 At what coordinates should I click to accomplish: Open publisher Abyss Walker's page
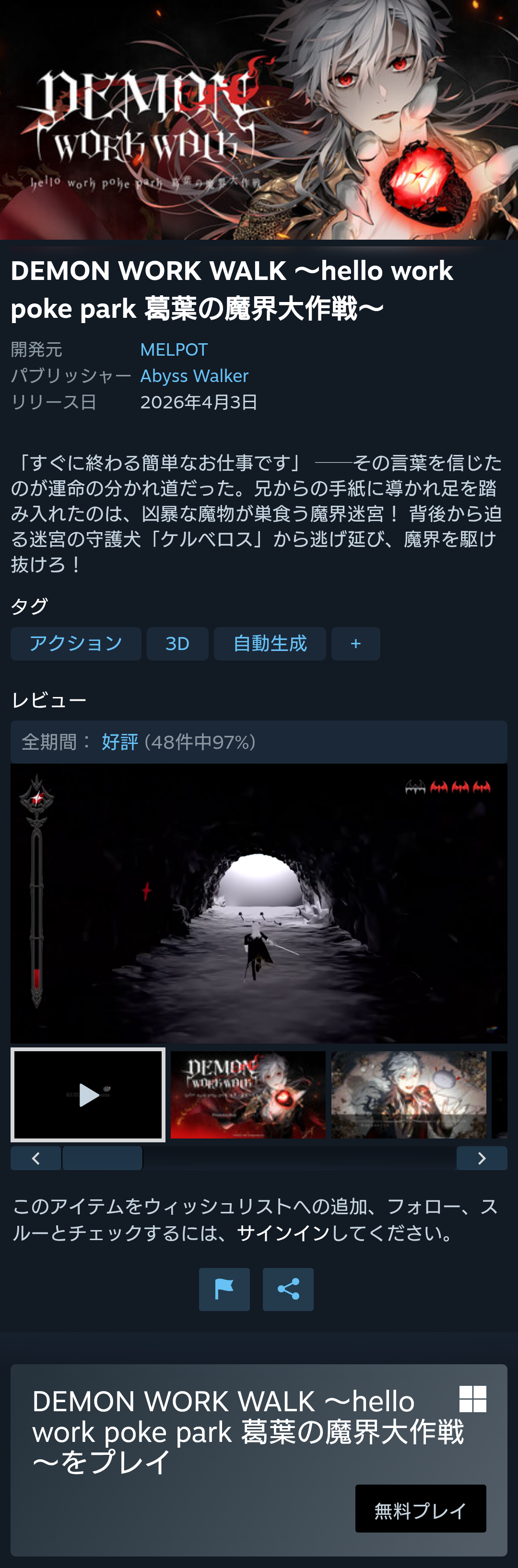point(194,375)
